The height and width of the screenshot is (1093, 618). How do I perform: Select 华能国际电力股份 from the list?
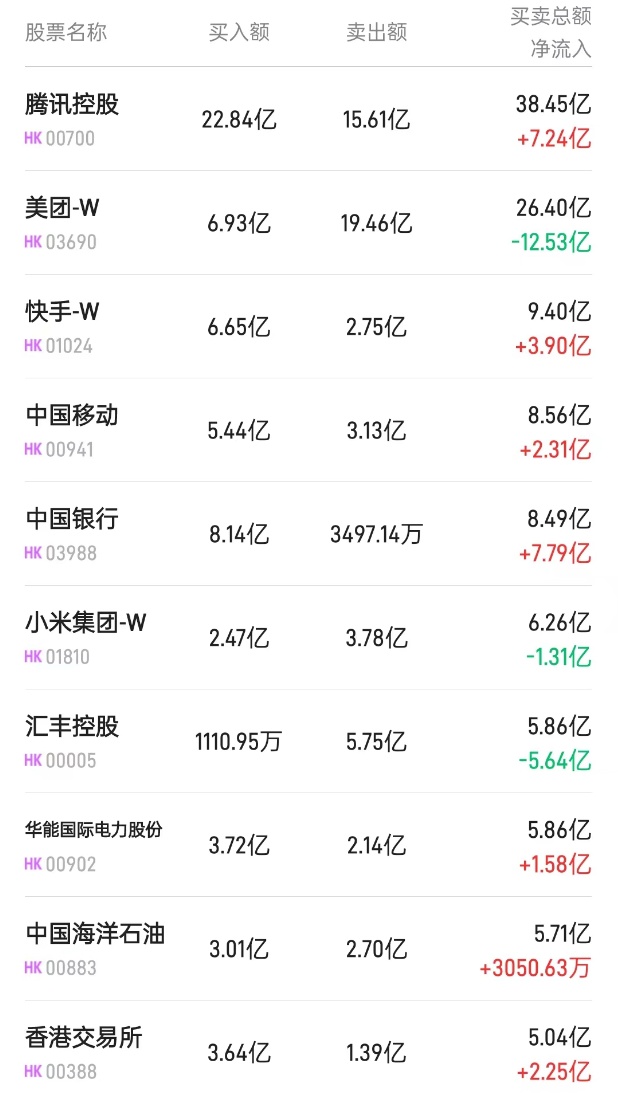(x=94, y=830)
